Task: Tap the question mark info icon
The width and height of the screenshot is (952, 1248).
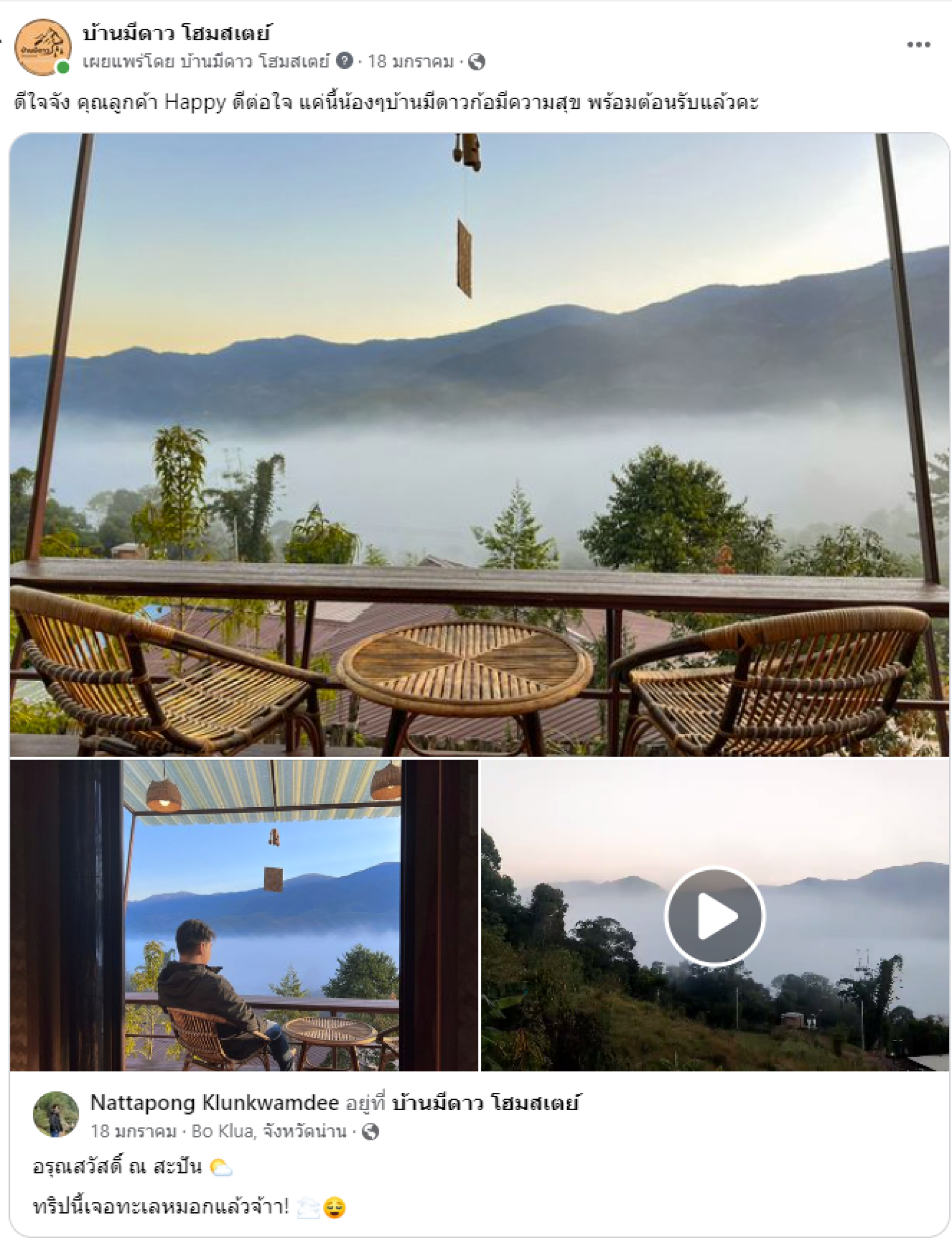Action: click(344, 60)
